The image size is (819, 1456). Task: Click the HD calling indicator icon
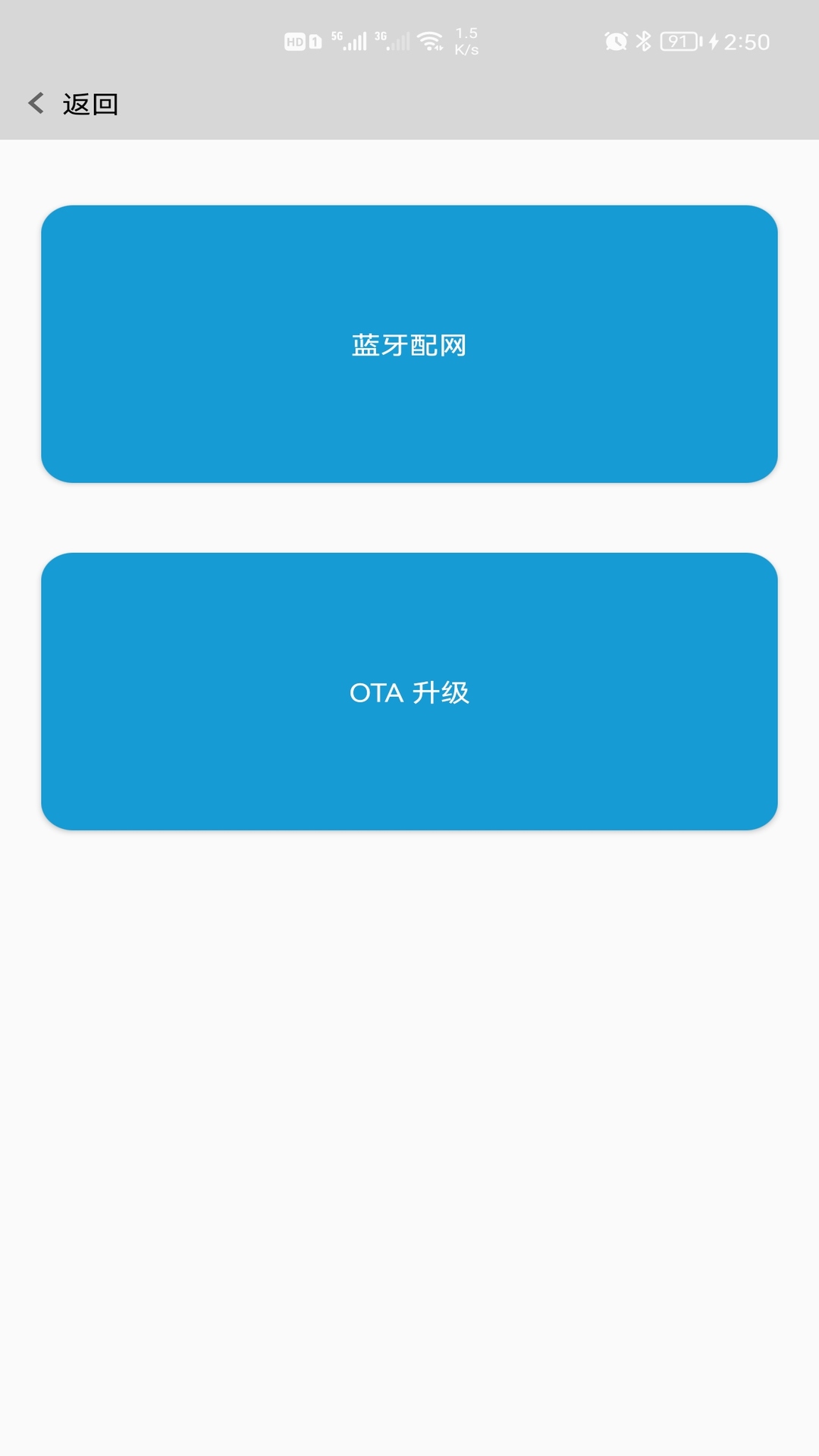click(x=296, y=39)
